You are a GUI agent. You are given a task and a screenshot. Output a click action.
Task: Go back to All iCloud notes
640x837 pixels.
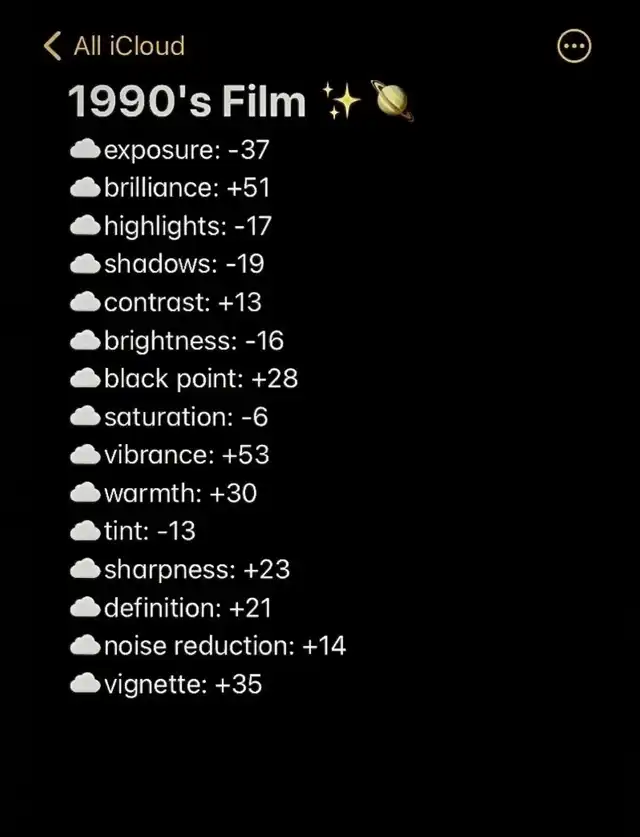coord(114,46)
